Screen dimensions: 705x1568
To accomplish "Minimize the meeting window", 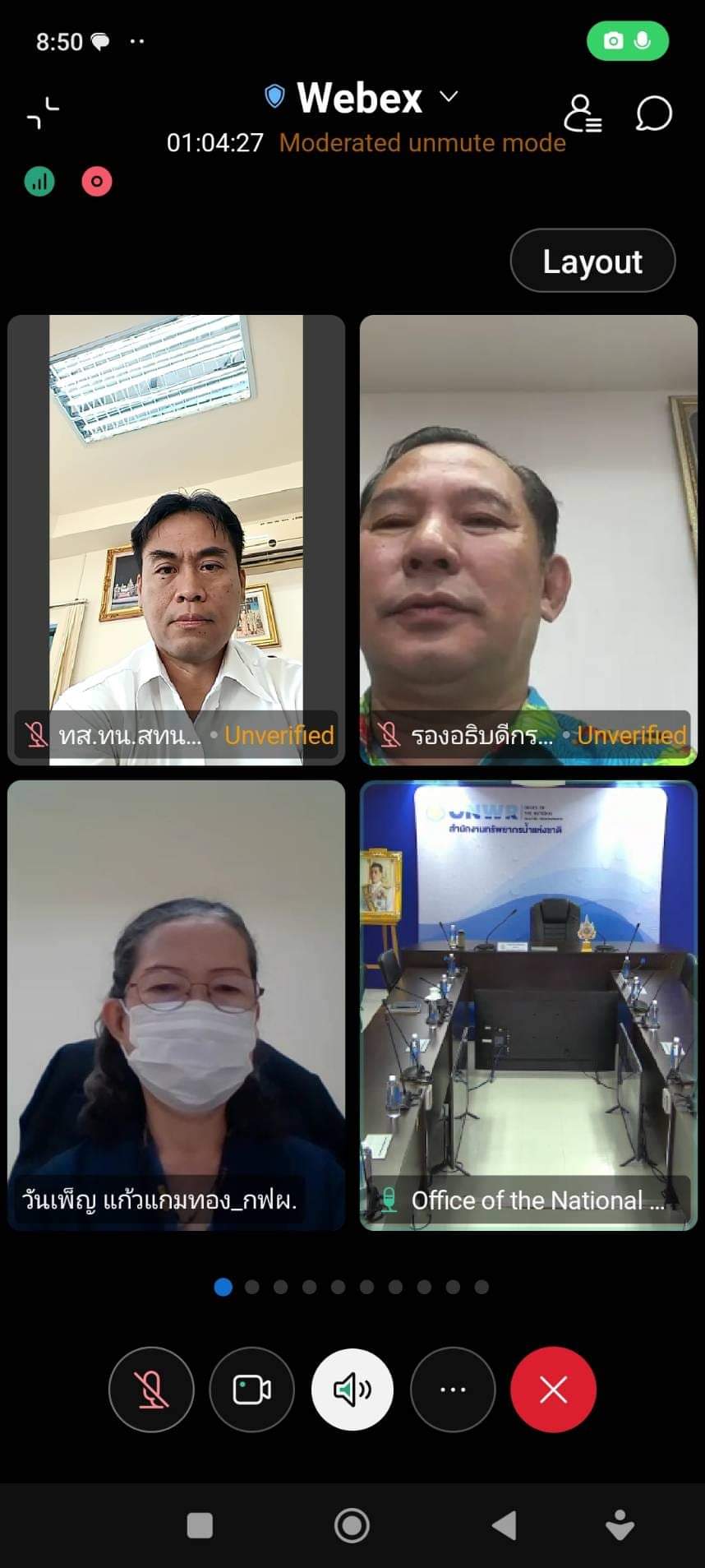I will 43,113.
